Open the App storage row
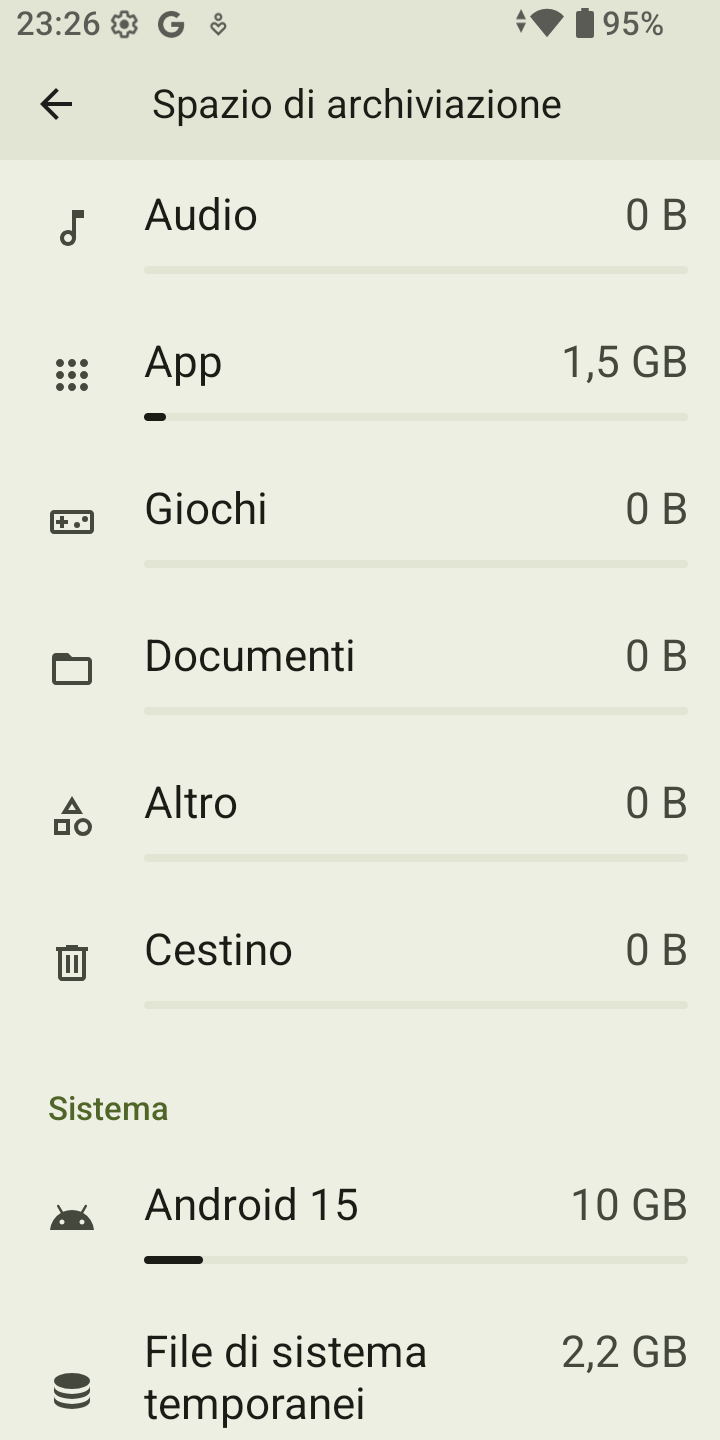The height and width of the screenshot is (1440, 720). (x=360, y=376)
